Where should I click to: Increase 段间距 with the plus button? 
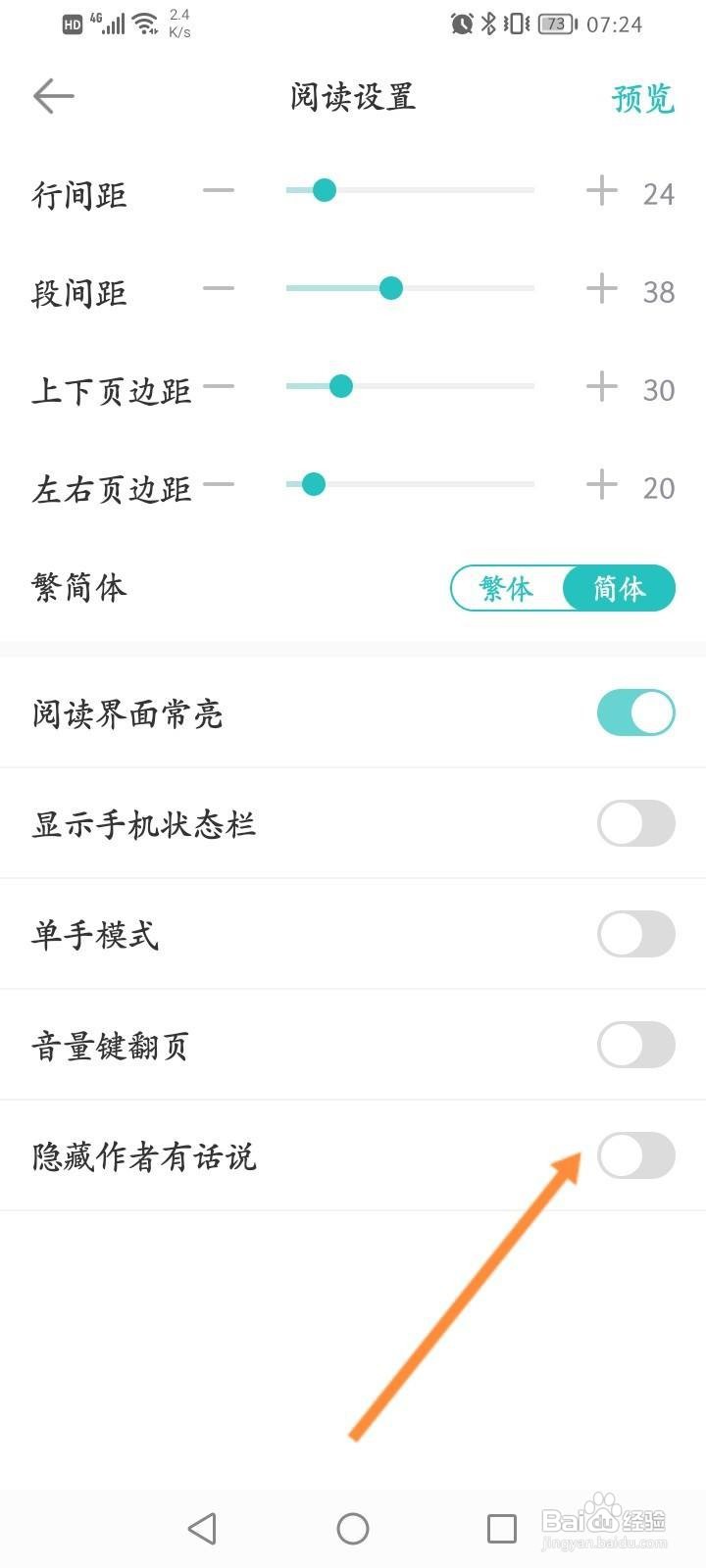point(601,288)
